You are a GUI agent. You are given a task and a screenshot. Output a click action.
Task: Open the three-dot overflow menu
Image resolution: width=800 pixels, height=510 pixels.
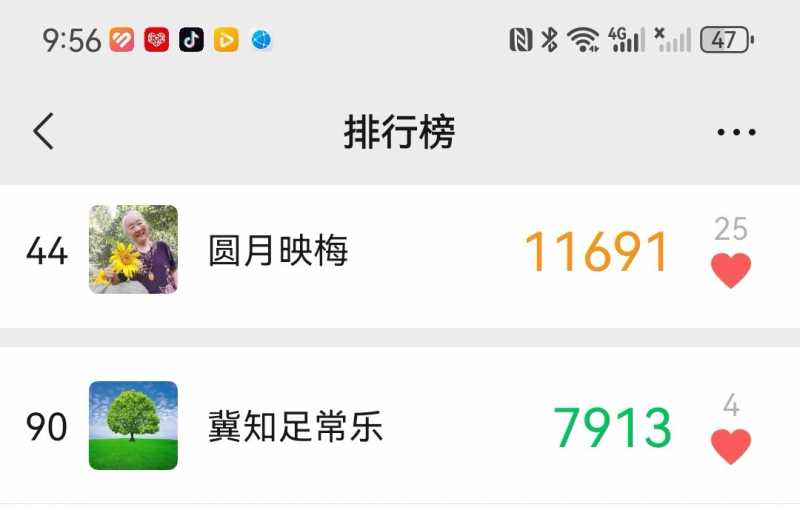[736, 132]
